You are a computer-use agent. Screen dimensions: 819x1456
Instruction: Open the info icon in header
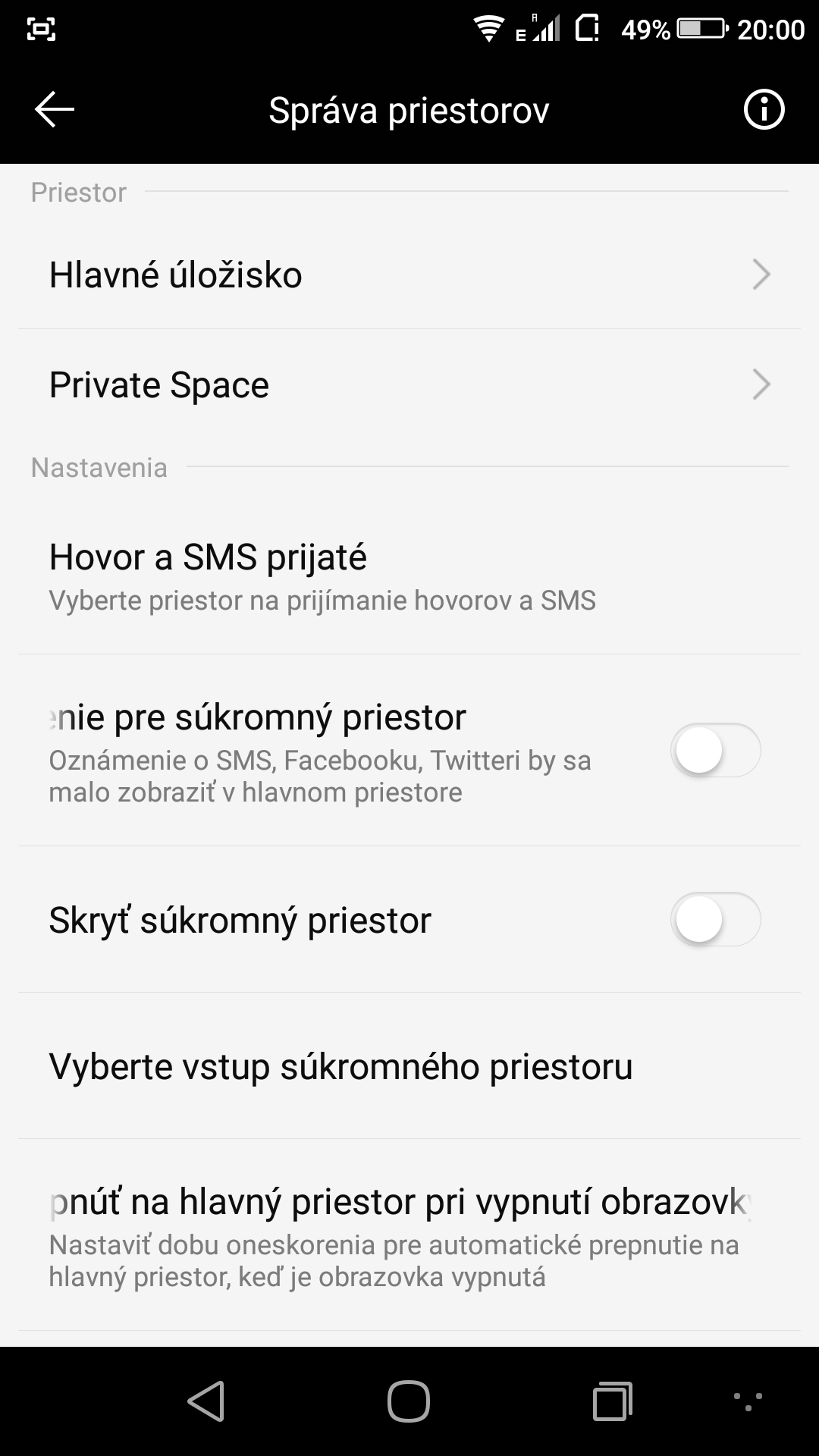point(764,110)
